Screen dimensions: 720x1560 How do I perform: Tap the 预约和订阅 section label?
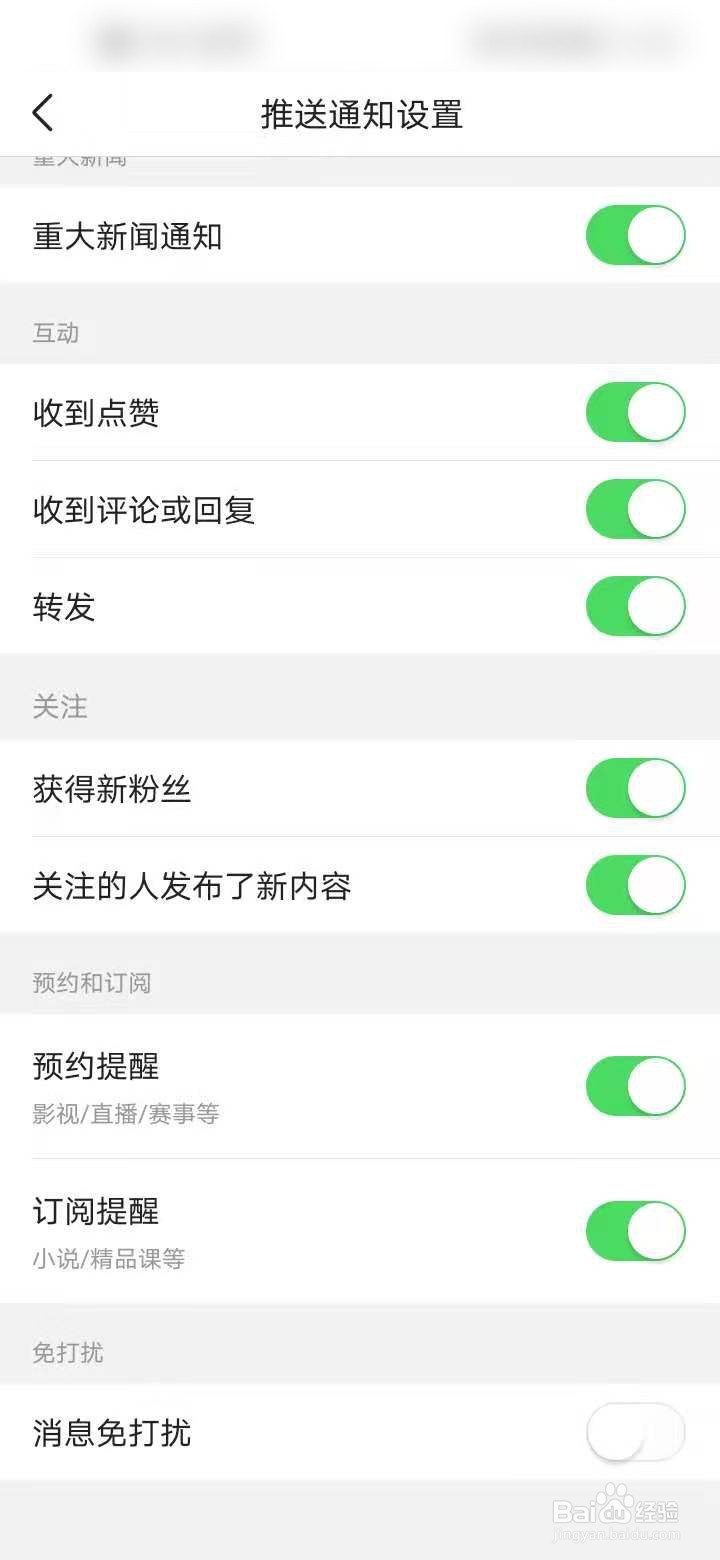tap(90, 982)
